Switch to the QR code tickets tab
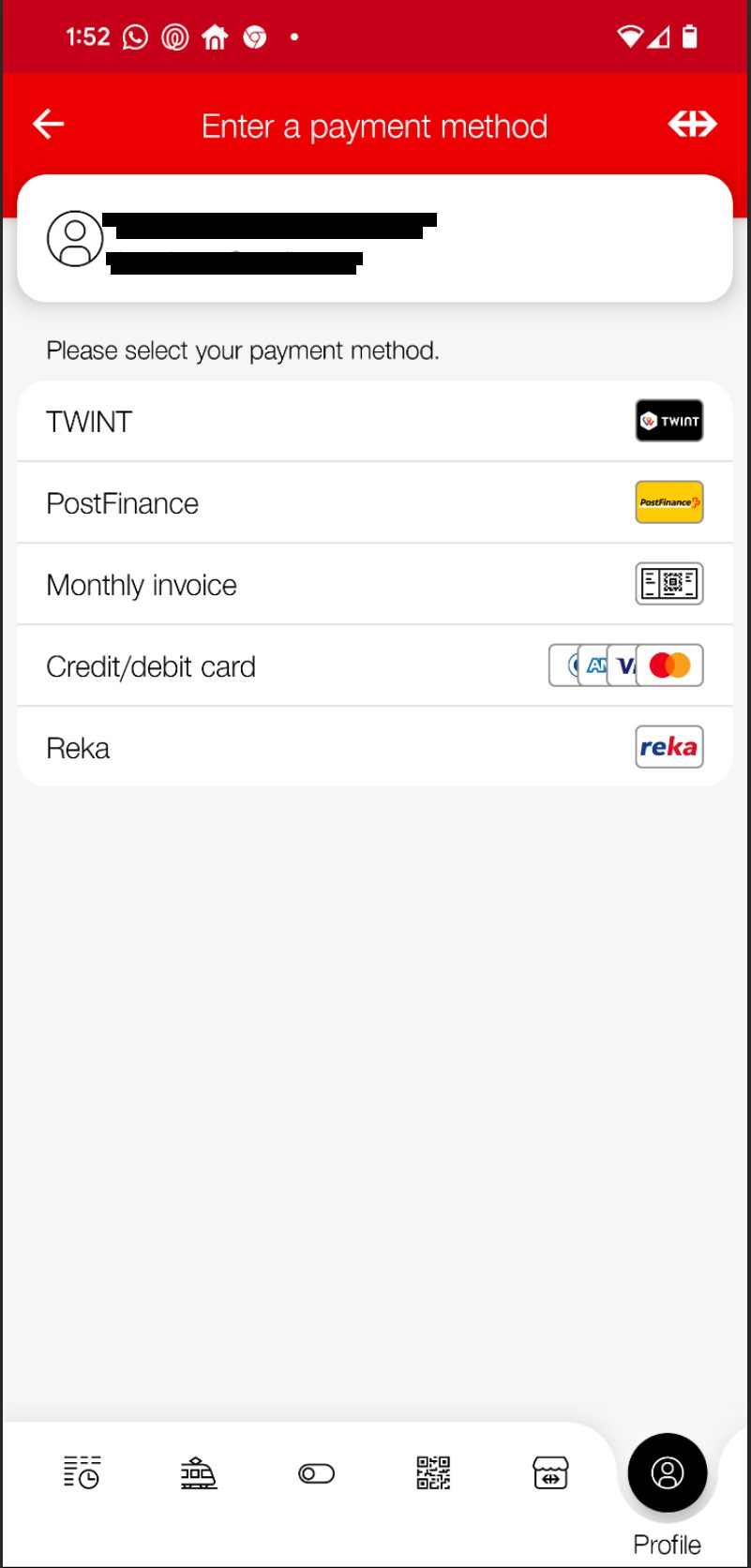The height and width of the screenshot is (1568, 751). (433, 1472)
